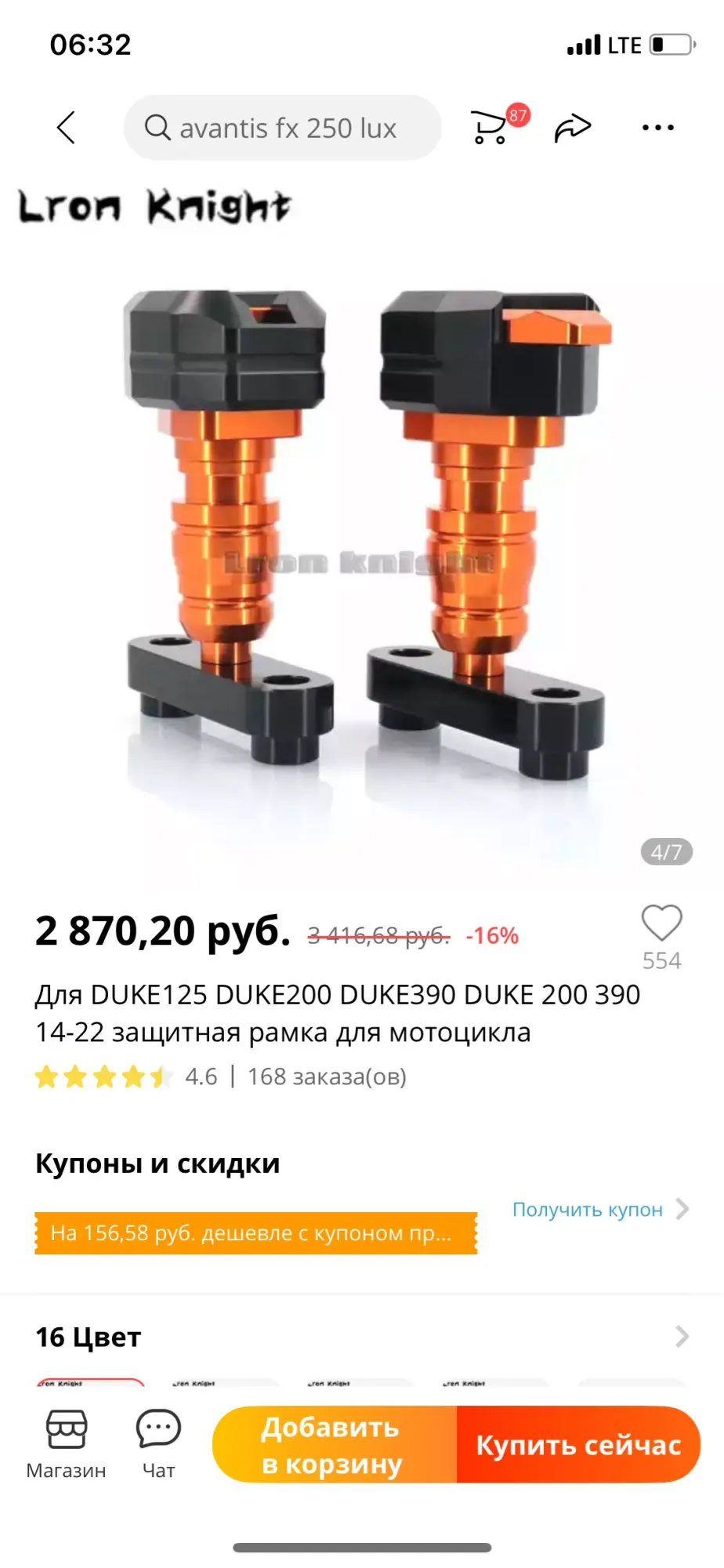Open Чат with the seller
Image resolution: width=724 pixels, height=1568 pixels.
coord(158,1445)
